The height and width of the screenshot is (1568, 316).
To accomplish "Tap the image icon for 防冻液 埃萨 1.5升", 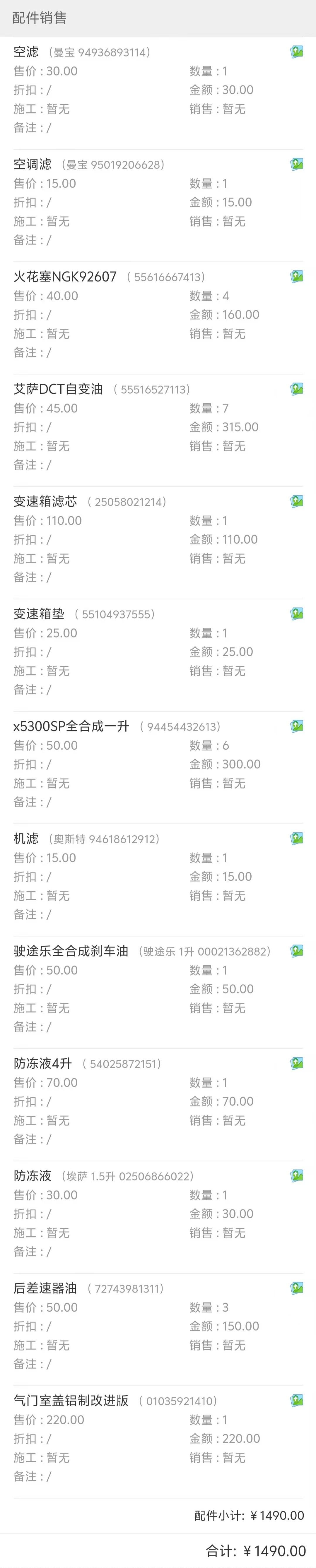I will 296,1176.
